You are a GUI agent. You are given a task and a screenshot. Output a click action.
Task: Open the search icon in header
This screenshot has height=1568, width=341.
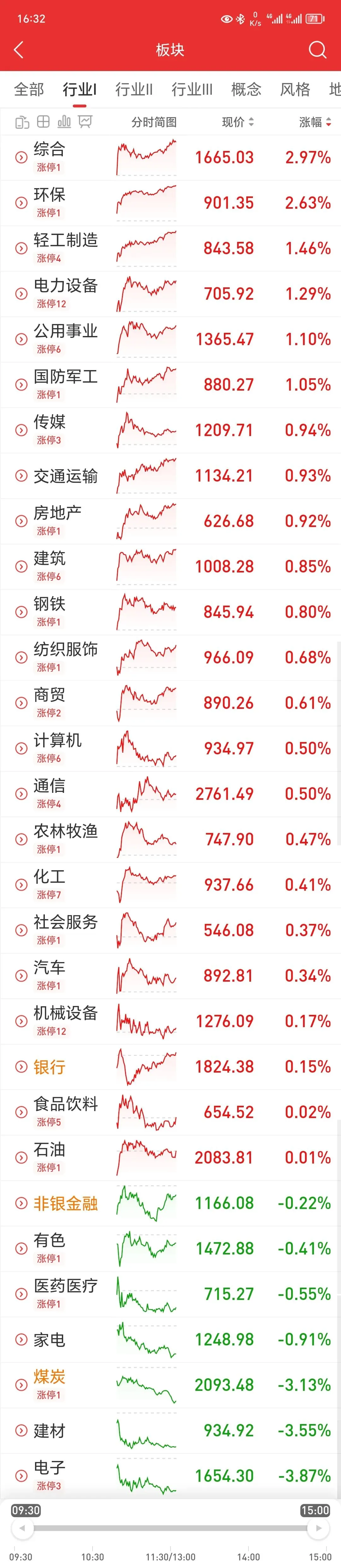[317, 50]
